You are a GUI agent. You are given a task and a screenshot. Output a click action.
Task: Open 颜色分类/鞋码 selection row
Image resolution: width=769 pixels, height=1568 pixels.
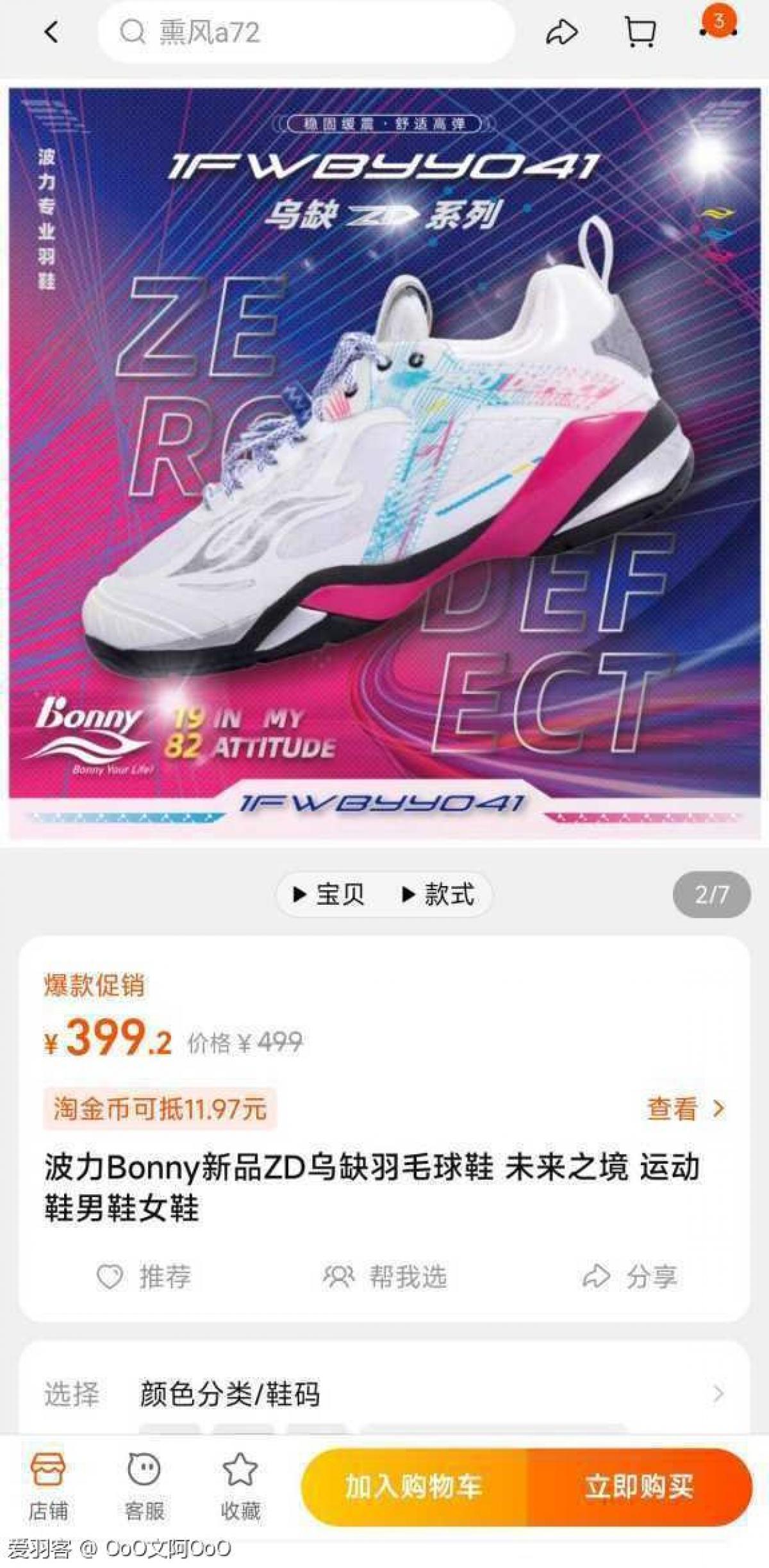[x=384, y=1394]
